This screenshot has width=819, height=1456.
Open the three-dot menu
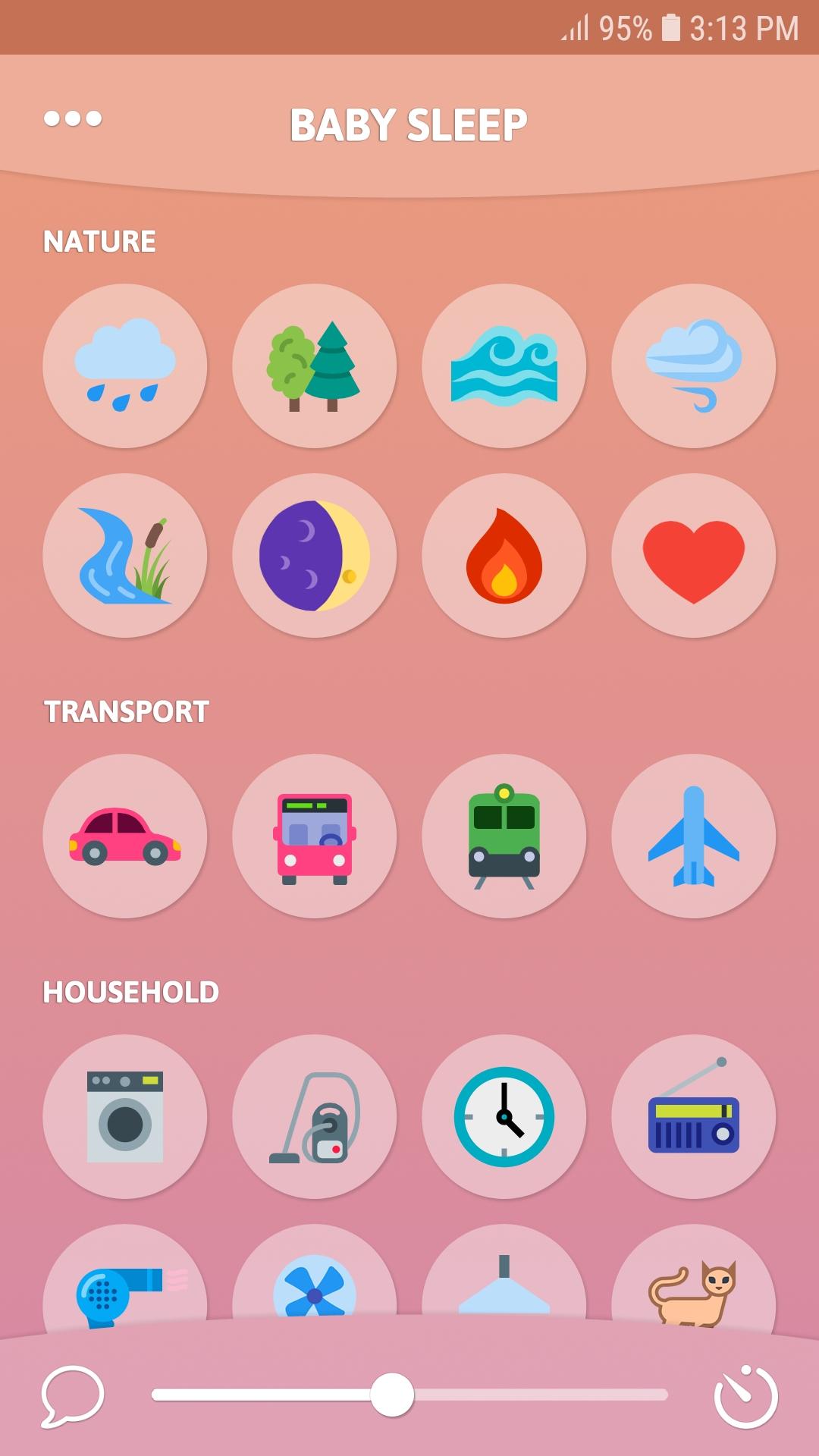point(73,118)
